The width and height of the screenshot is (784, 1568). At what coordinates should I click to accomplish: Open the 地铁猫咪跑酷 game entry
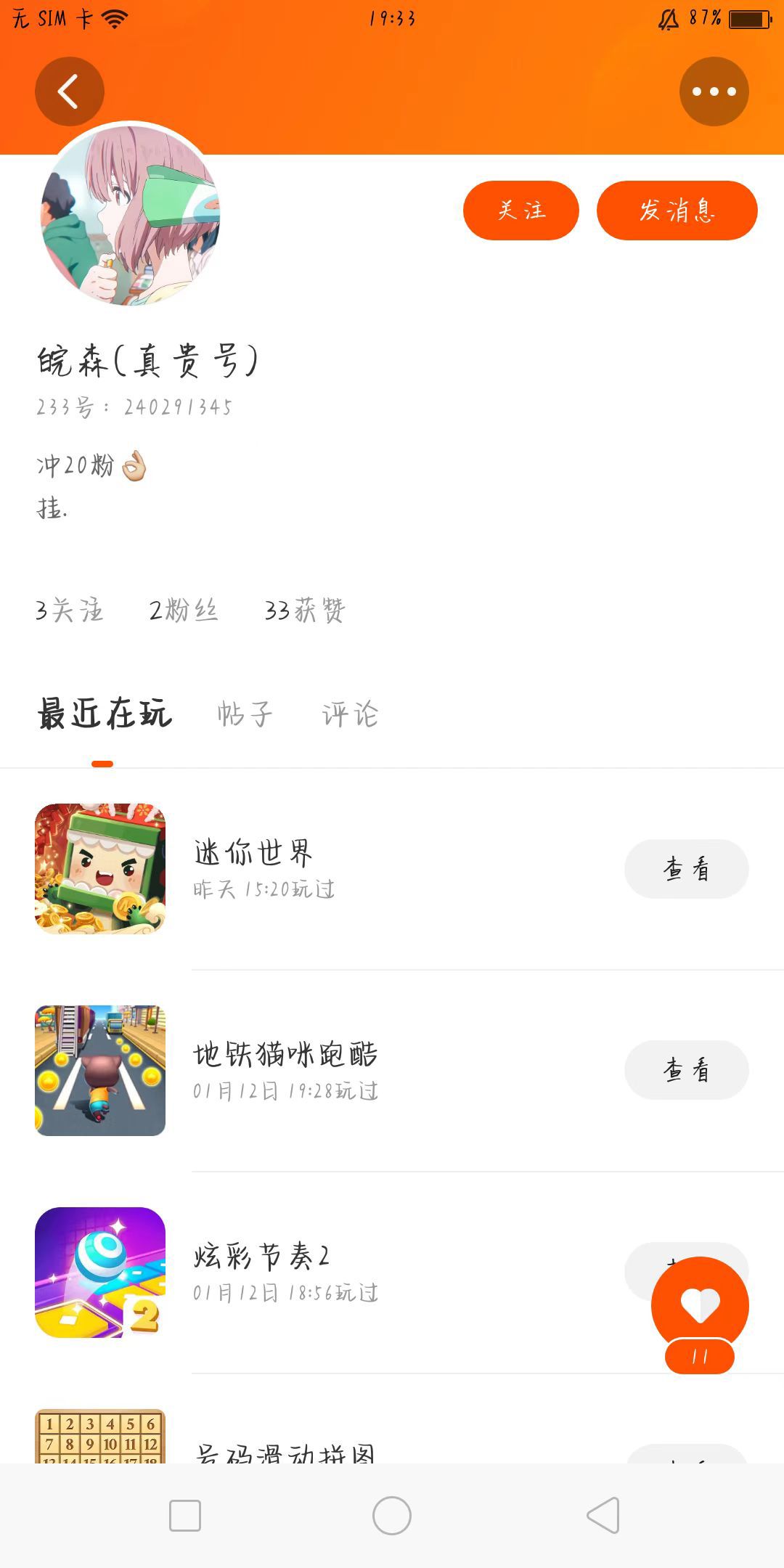[285, 1055]
